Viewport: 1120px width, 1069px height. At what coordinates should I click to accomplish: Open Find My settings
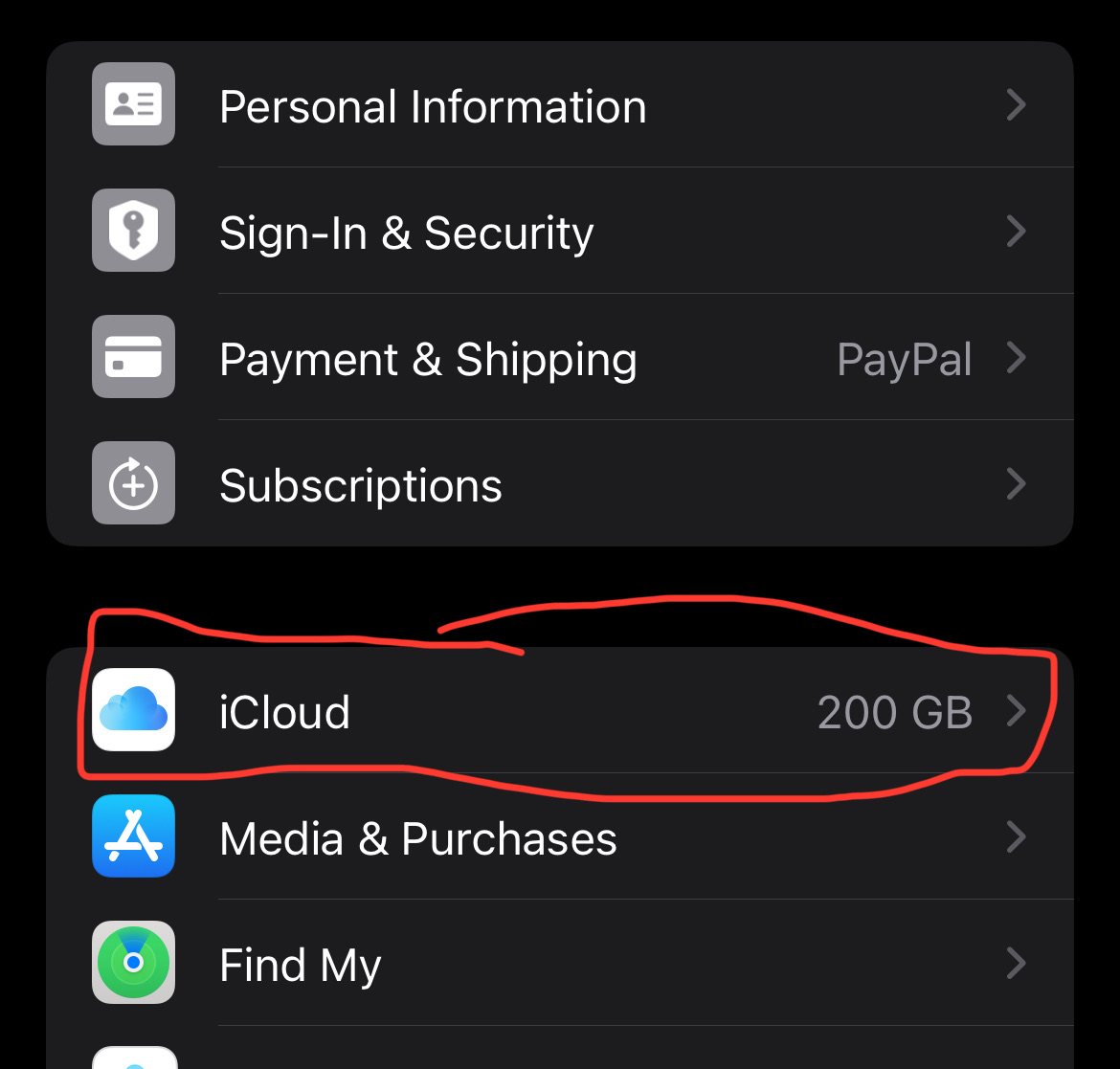click(x=559, y=965)
